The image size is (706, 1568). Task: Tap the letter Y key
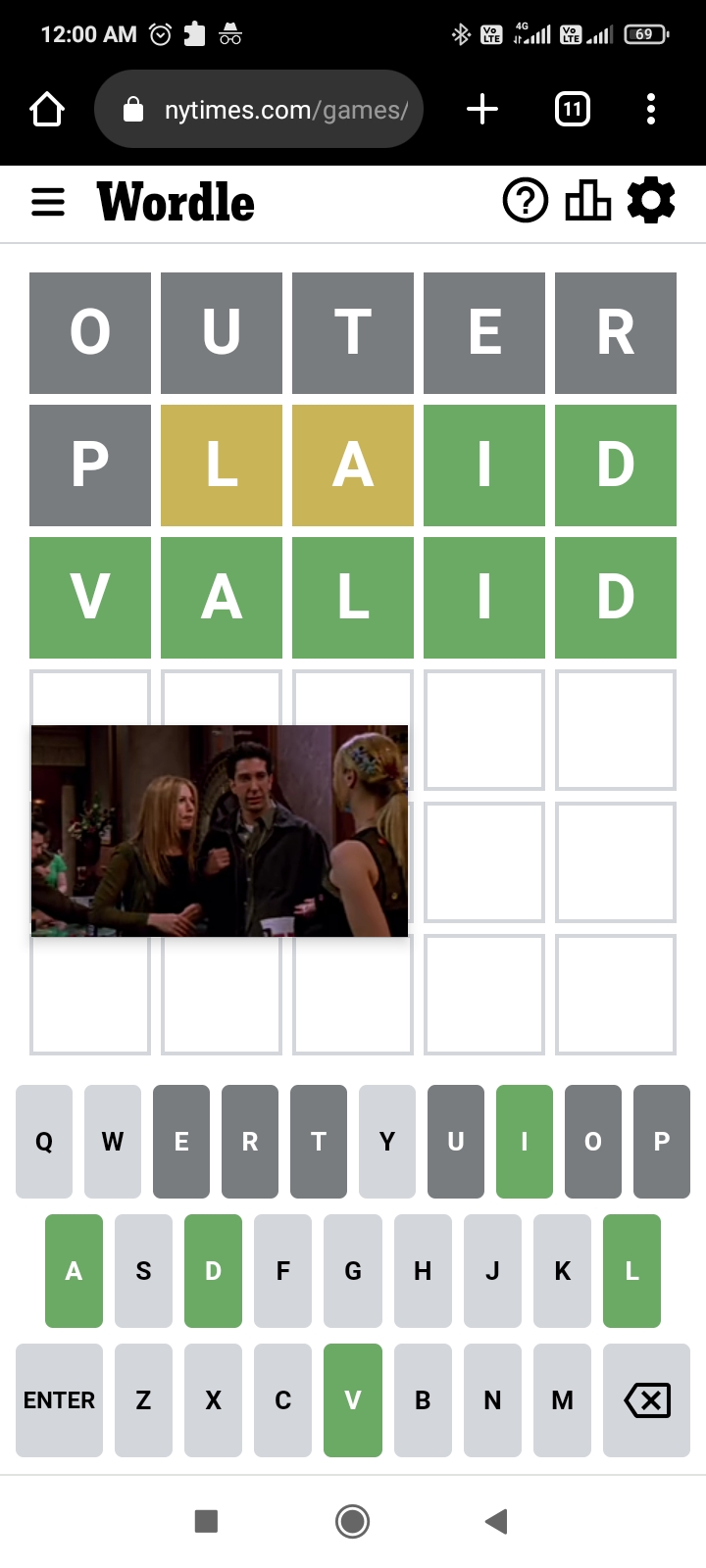pyautogui.click(x=387, y=1142)
